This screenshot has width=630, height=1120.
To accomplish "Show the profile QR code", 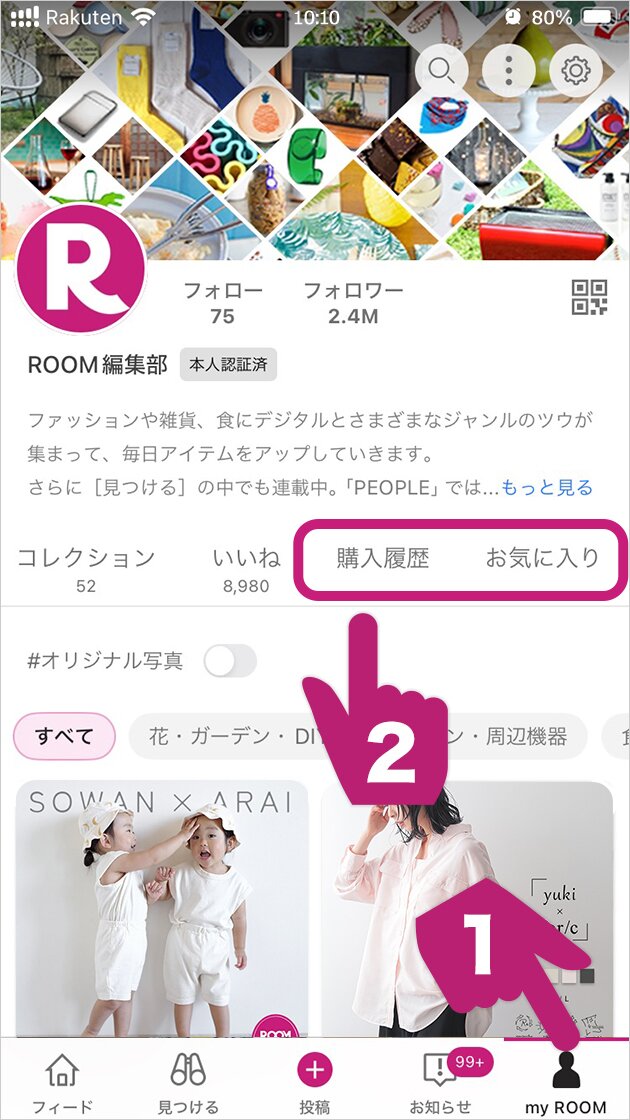I will point(589,298).
